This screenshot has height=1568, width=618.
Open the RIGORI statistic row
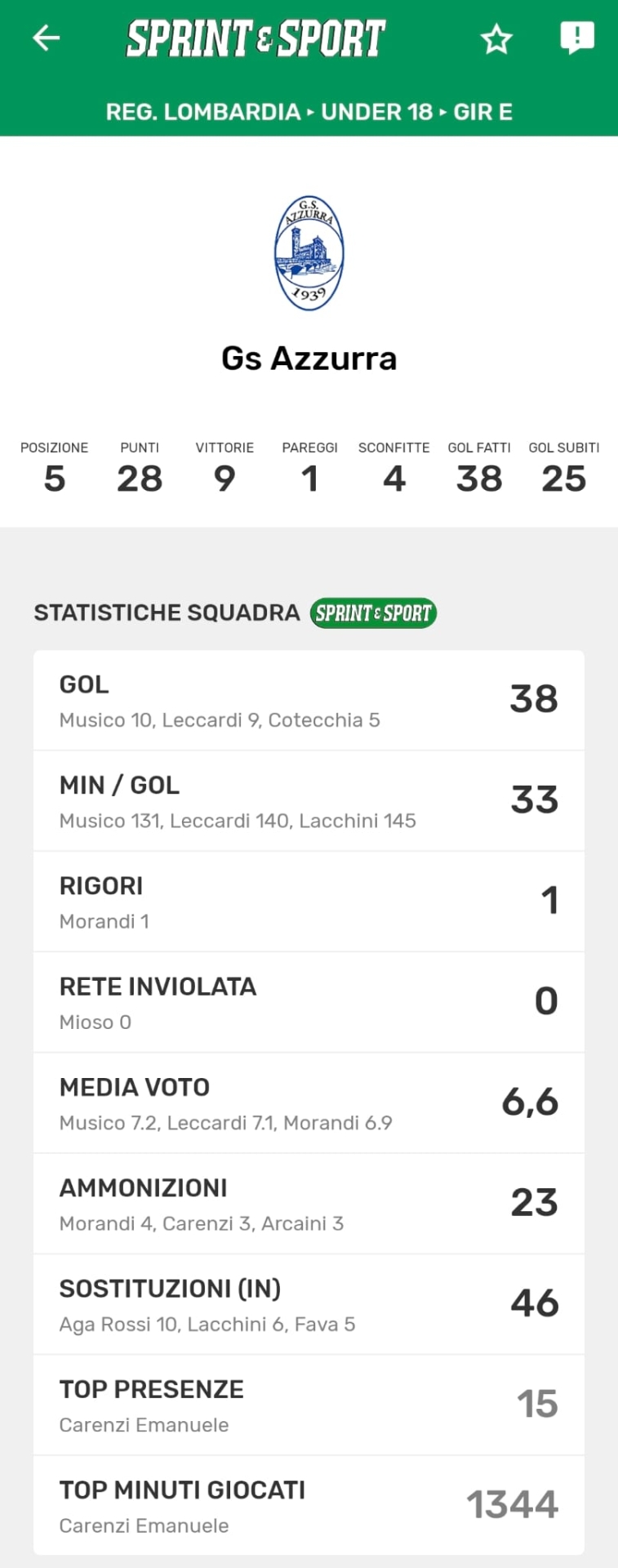click(309, 902)
